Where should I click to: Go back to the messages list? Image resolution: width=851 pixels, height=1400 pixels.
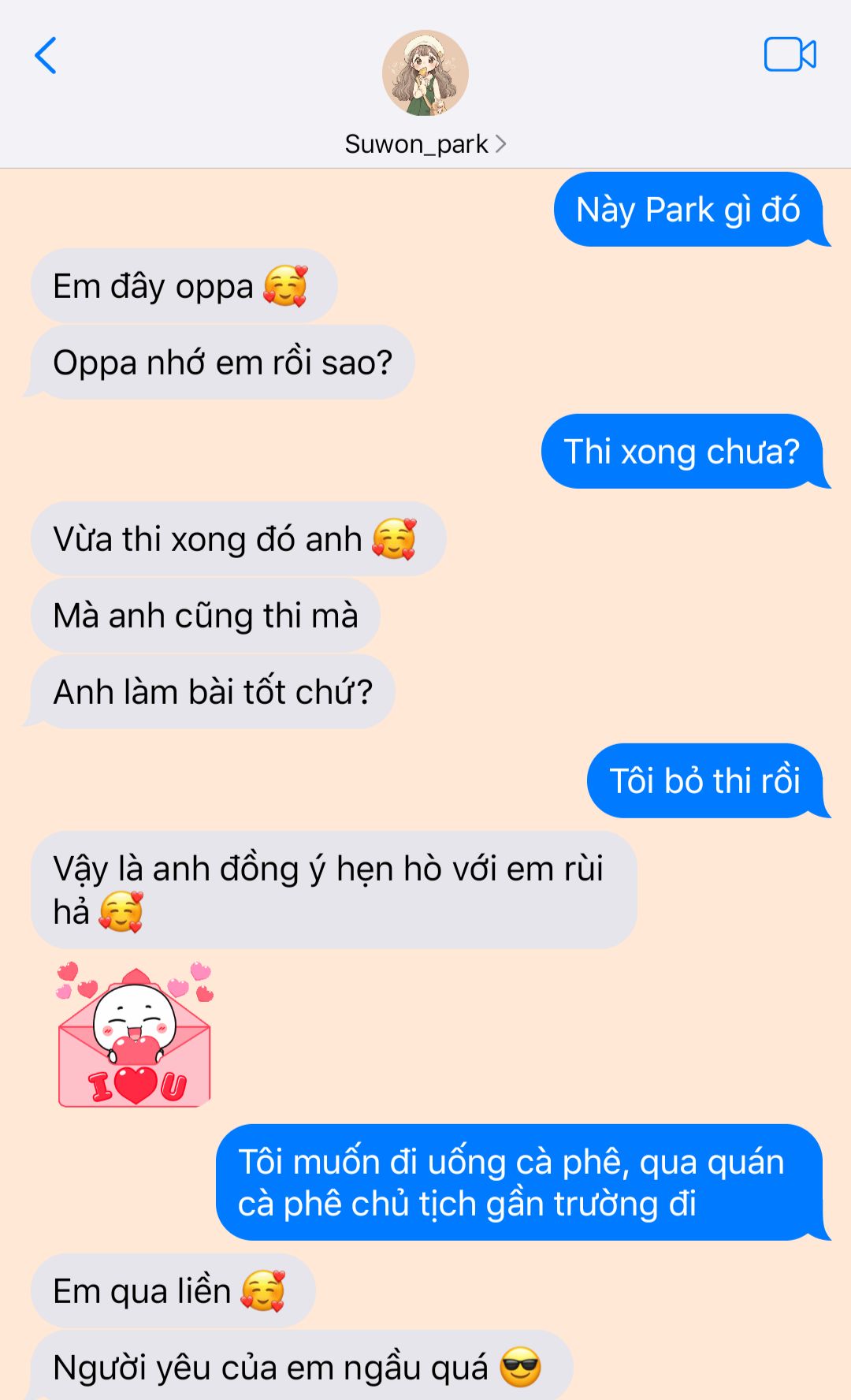point(46,56)
